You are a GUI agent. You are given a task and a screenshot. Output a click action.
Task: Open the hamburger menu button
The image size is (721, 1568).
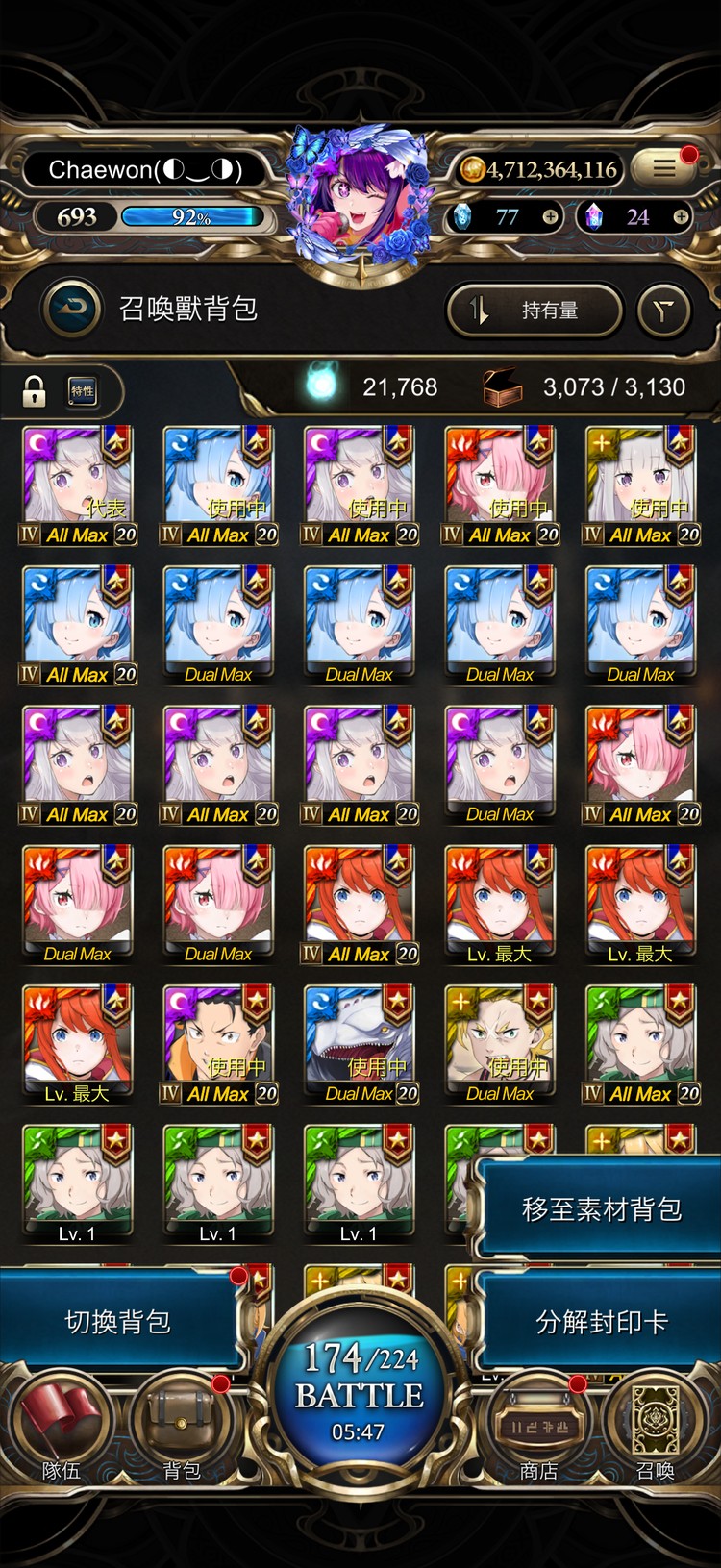coord(664,168)
